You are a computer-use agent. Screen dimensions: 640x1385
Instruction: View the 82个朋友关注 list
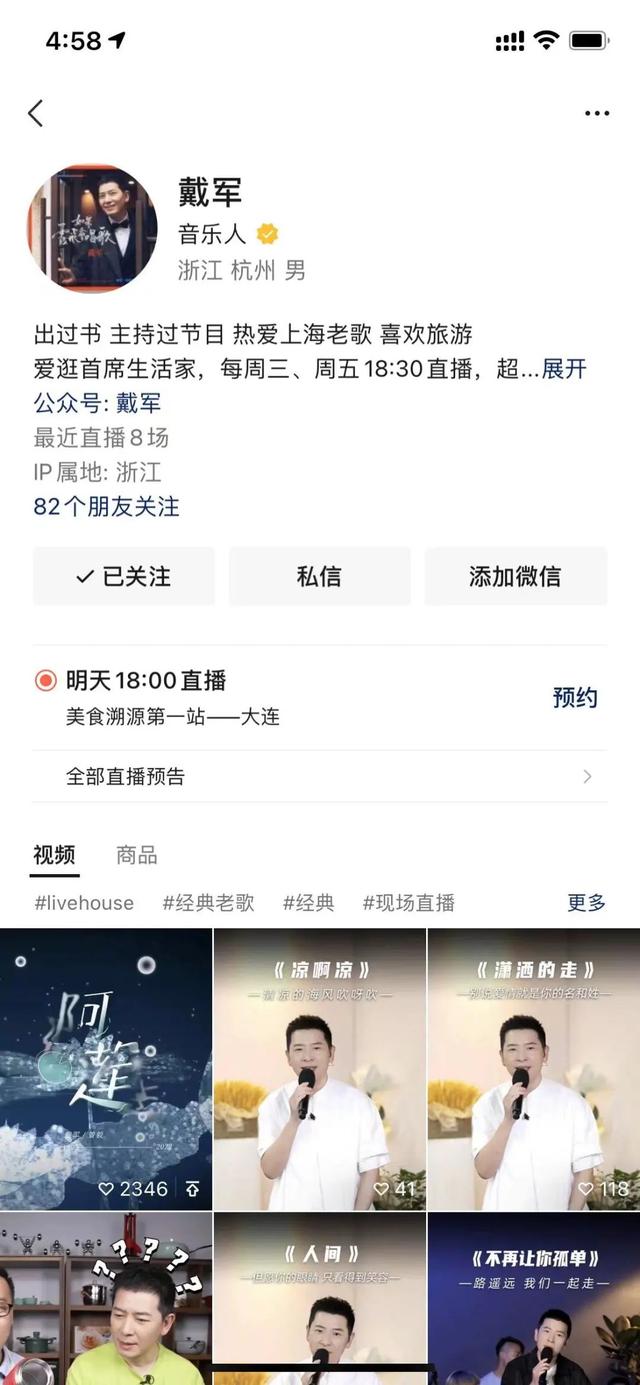click(x=107, y=506)
